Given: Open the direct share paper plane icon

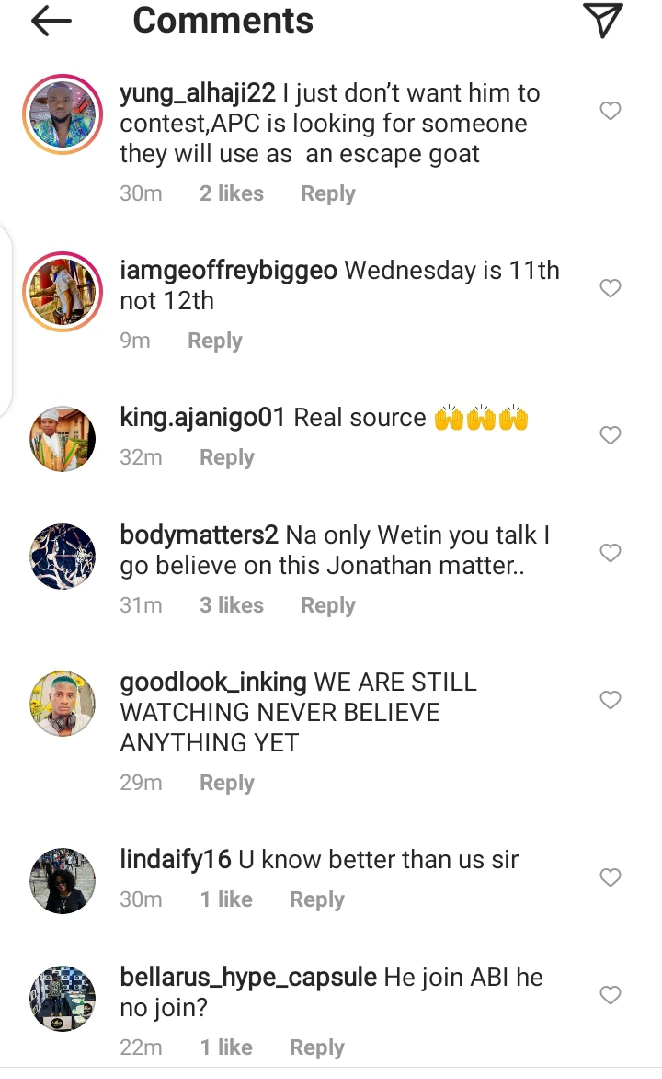Looking at the screenshot, I should (602, 21).
